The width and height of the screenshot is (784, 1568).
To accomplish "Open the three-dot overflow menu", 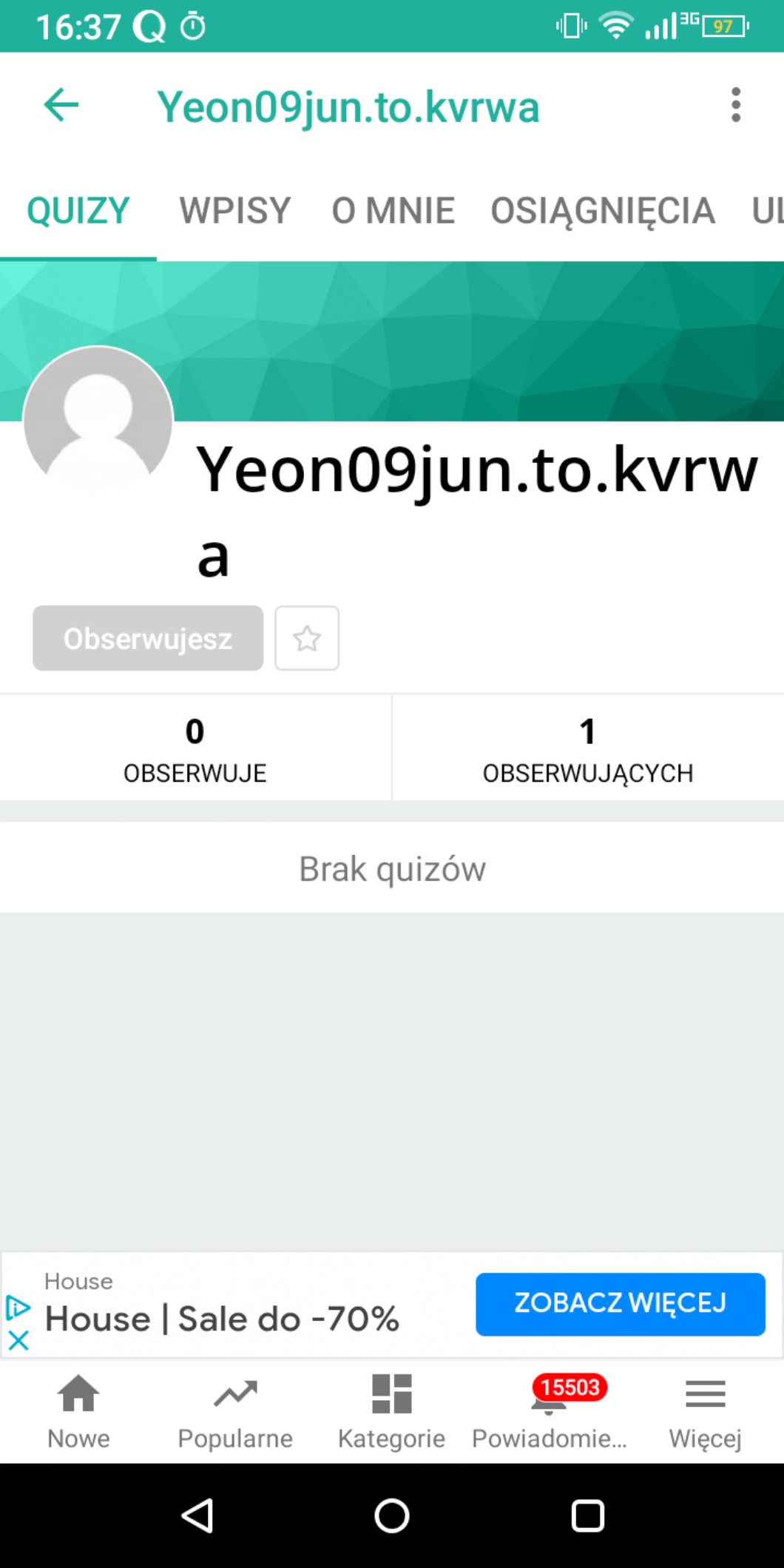I will pyautogui.click(x=735, y=105).
